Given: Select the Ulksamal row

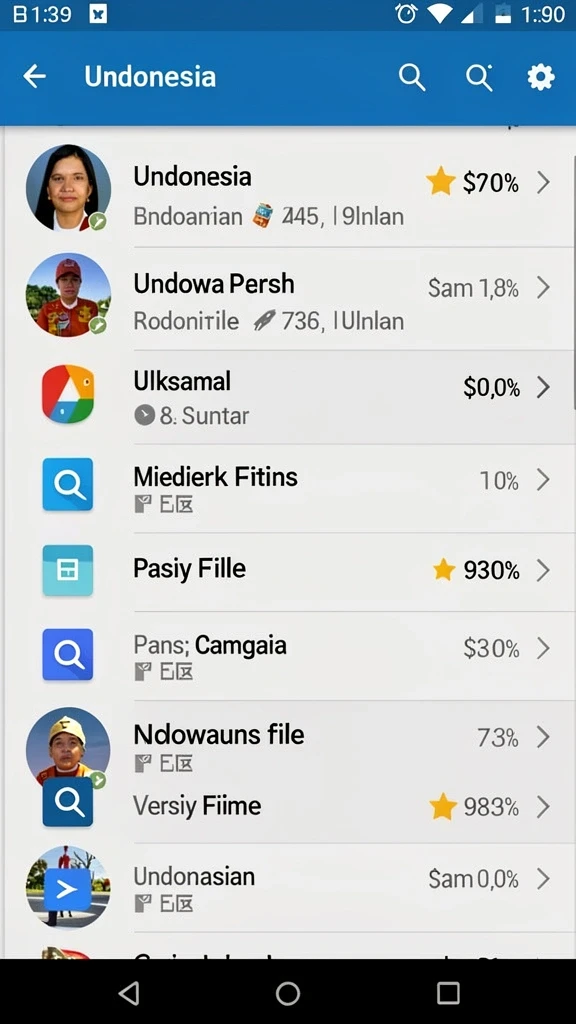Looking at the screenshot, I should click(x=288, y=396).
